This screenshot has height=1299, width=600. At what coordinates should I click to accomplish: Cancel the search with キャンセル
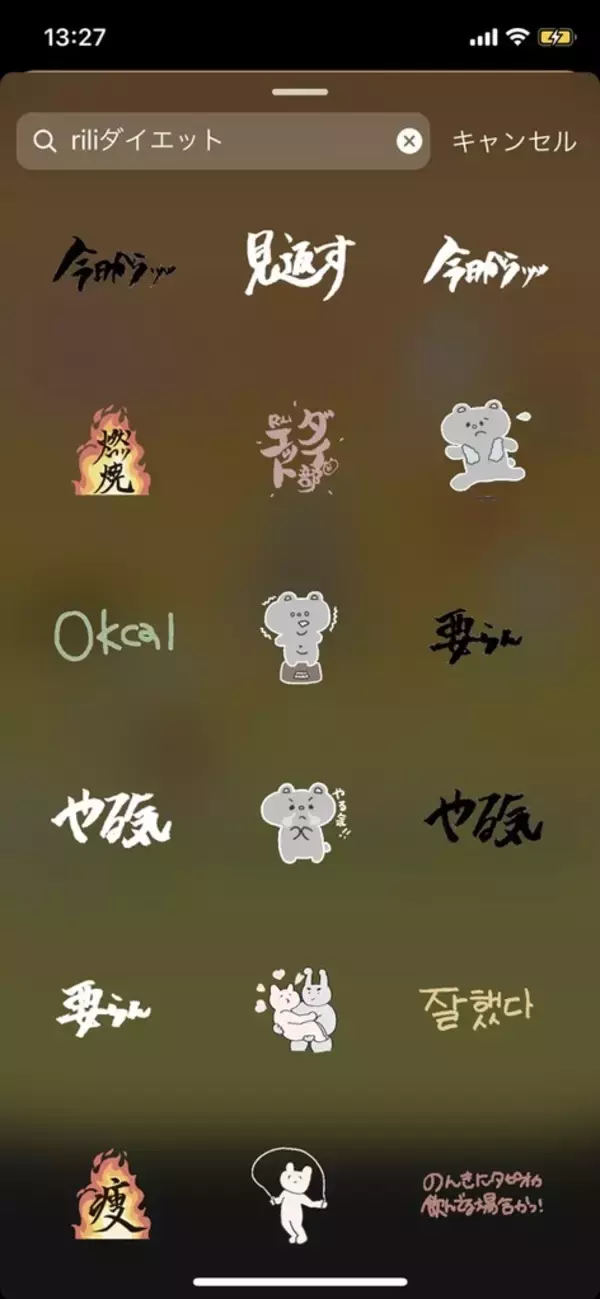[x=514, y=141]
